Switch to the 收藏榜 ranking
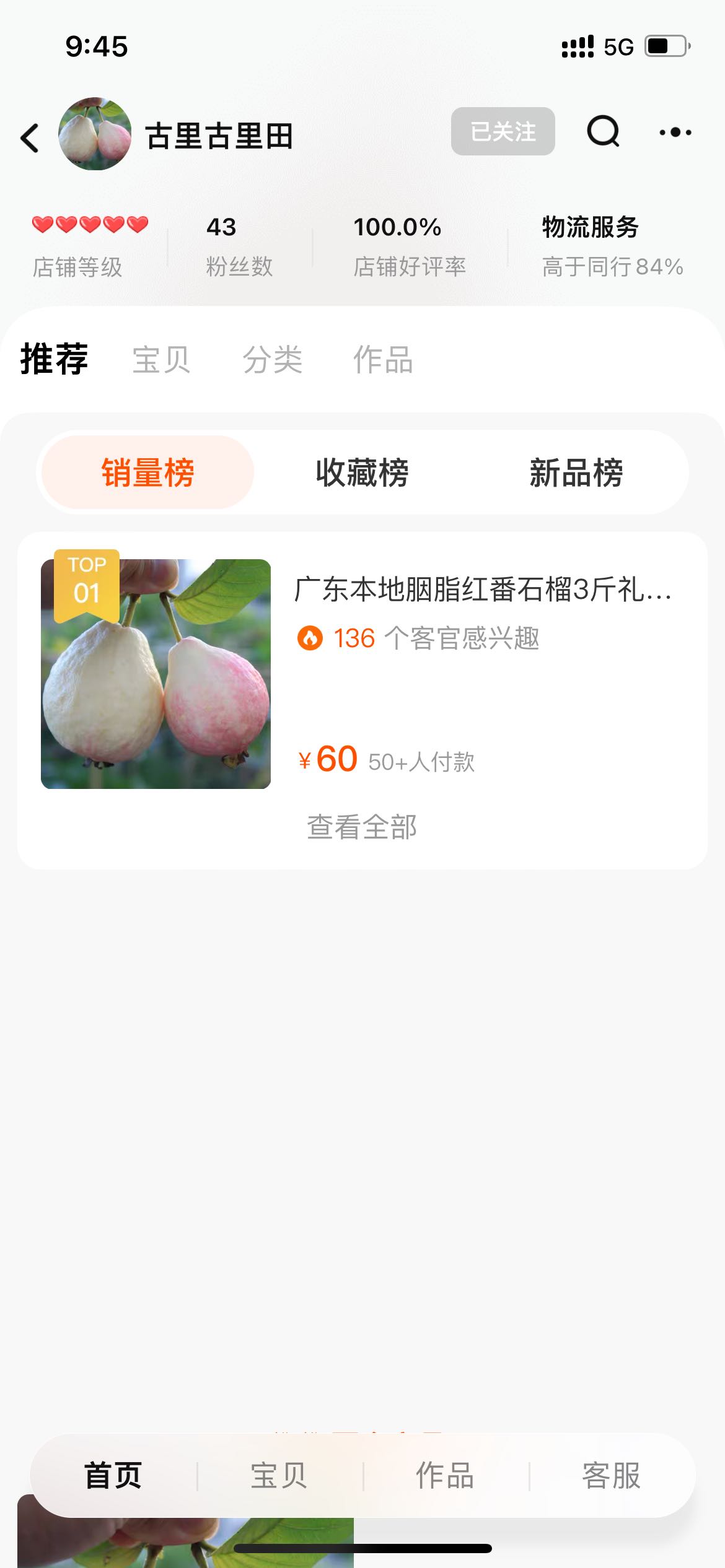This screenshot has height=1568, width=725. coord(362,473)
